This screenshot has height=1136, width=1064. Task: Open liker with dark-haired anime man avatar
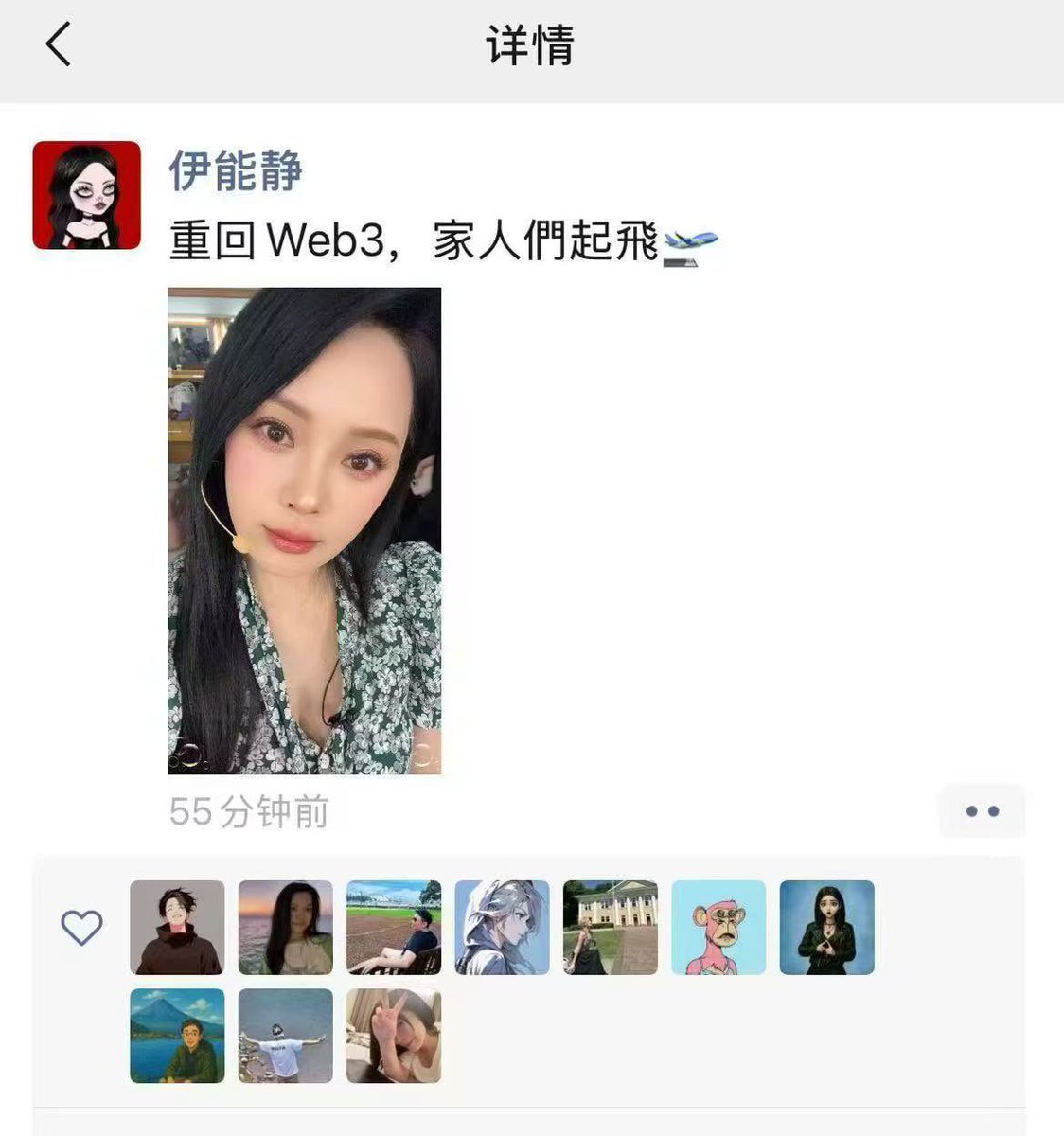pyautogui.click(x=177, y=928)
